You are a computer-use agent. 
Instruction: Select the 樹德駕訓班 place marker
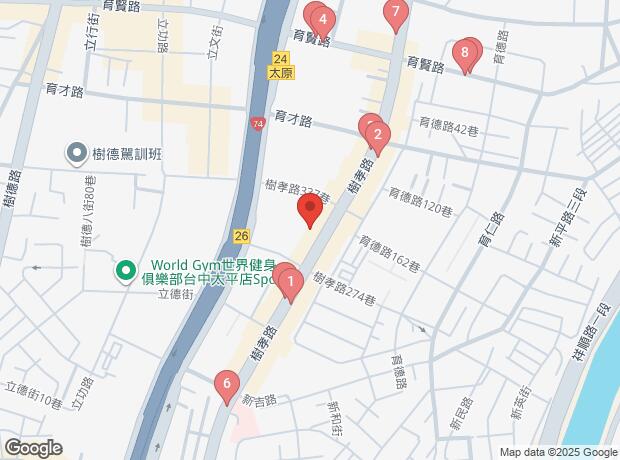76,154
